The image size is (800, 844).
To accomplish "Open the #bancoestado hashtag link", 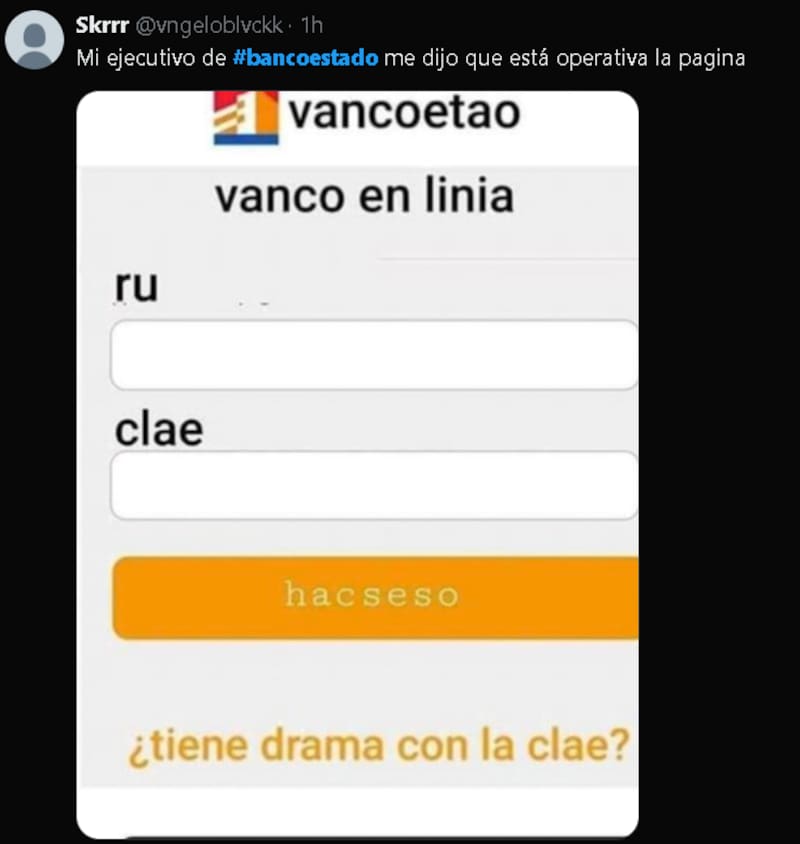I will (x=305, y=58).
